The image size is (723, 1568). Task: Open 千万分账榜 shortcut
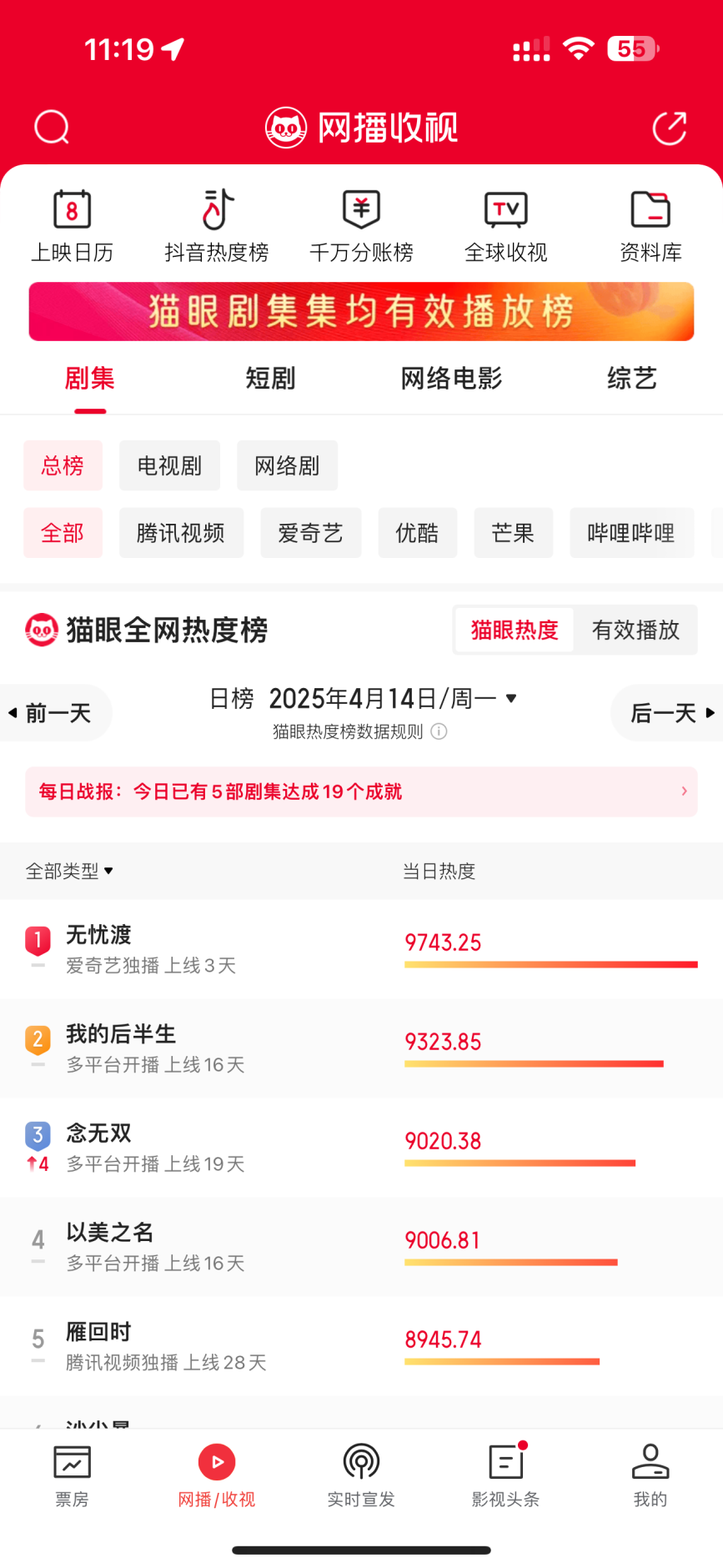(361, 227)
